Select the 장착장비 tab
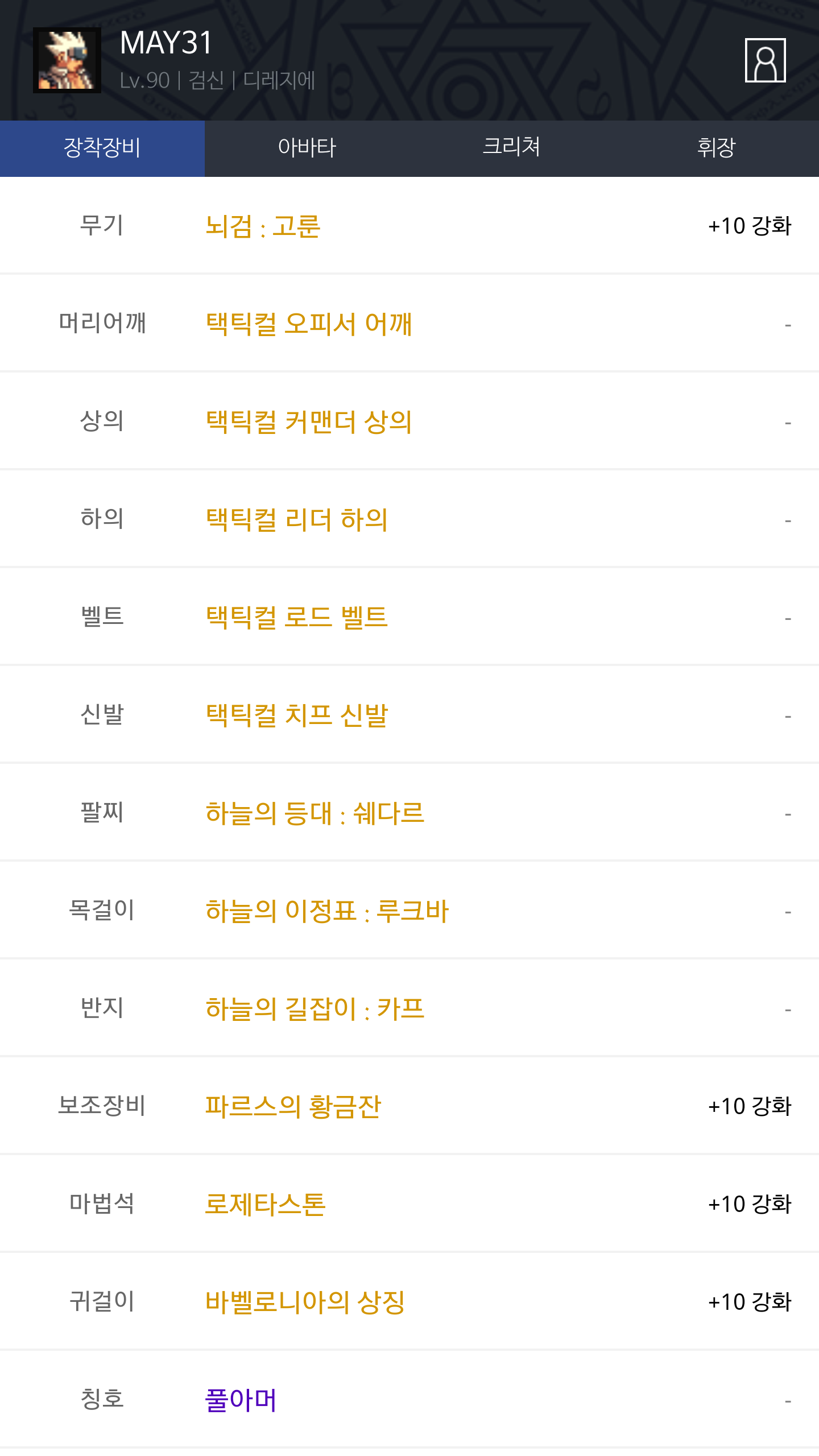This screenshot has height=1456, width=819. coord(102,148)
